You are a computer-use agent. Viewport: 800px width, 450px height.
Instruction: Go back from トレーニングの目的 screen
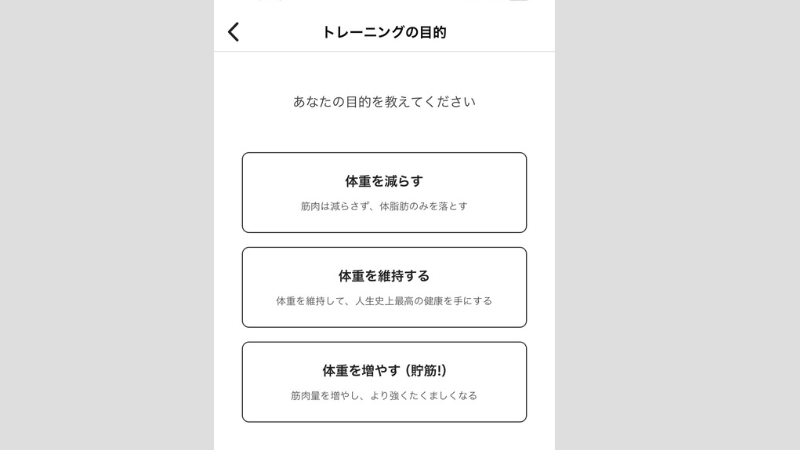[234, 32]
